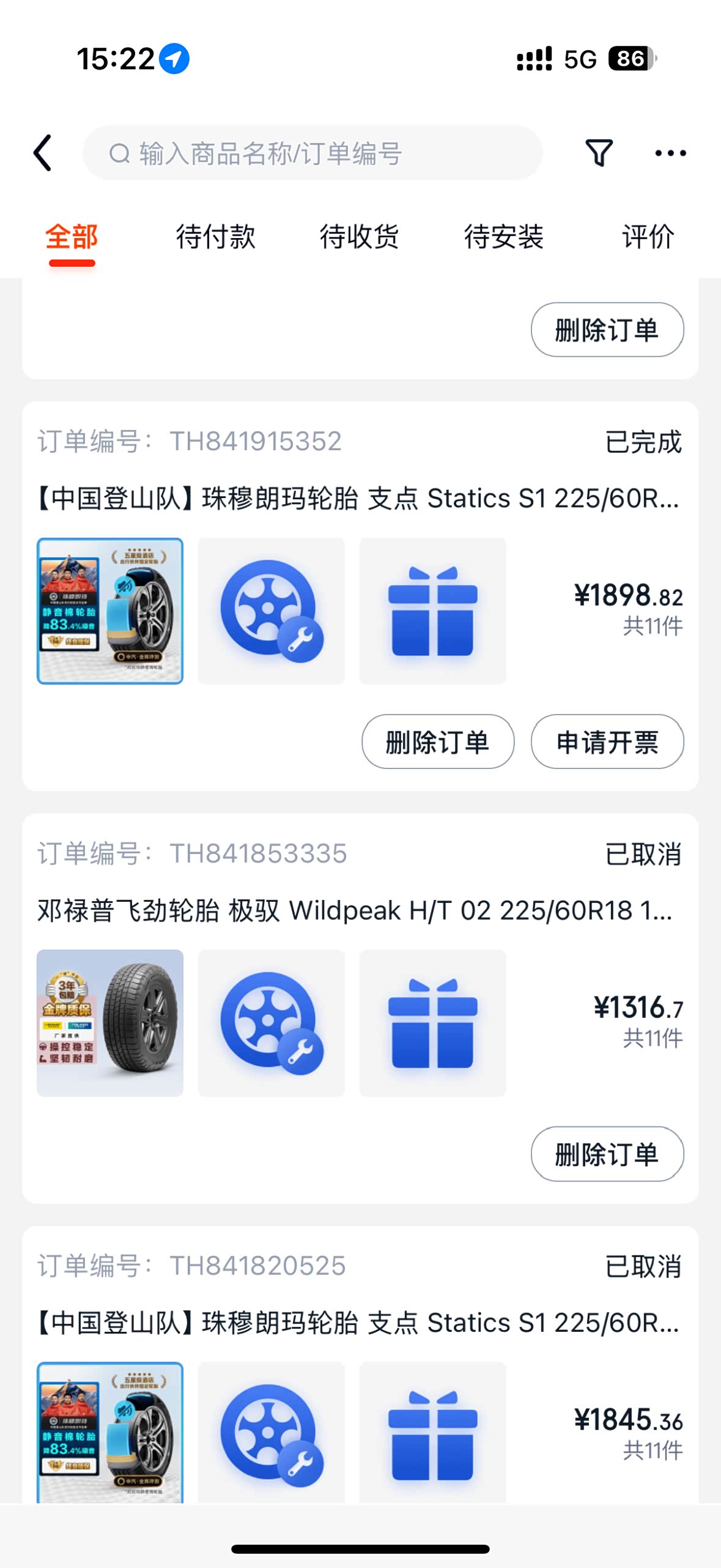Go back using the top-left arrow
This screenshot has height=1568, width=721.
pyautogui.click(x=43, y=153)
